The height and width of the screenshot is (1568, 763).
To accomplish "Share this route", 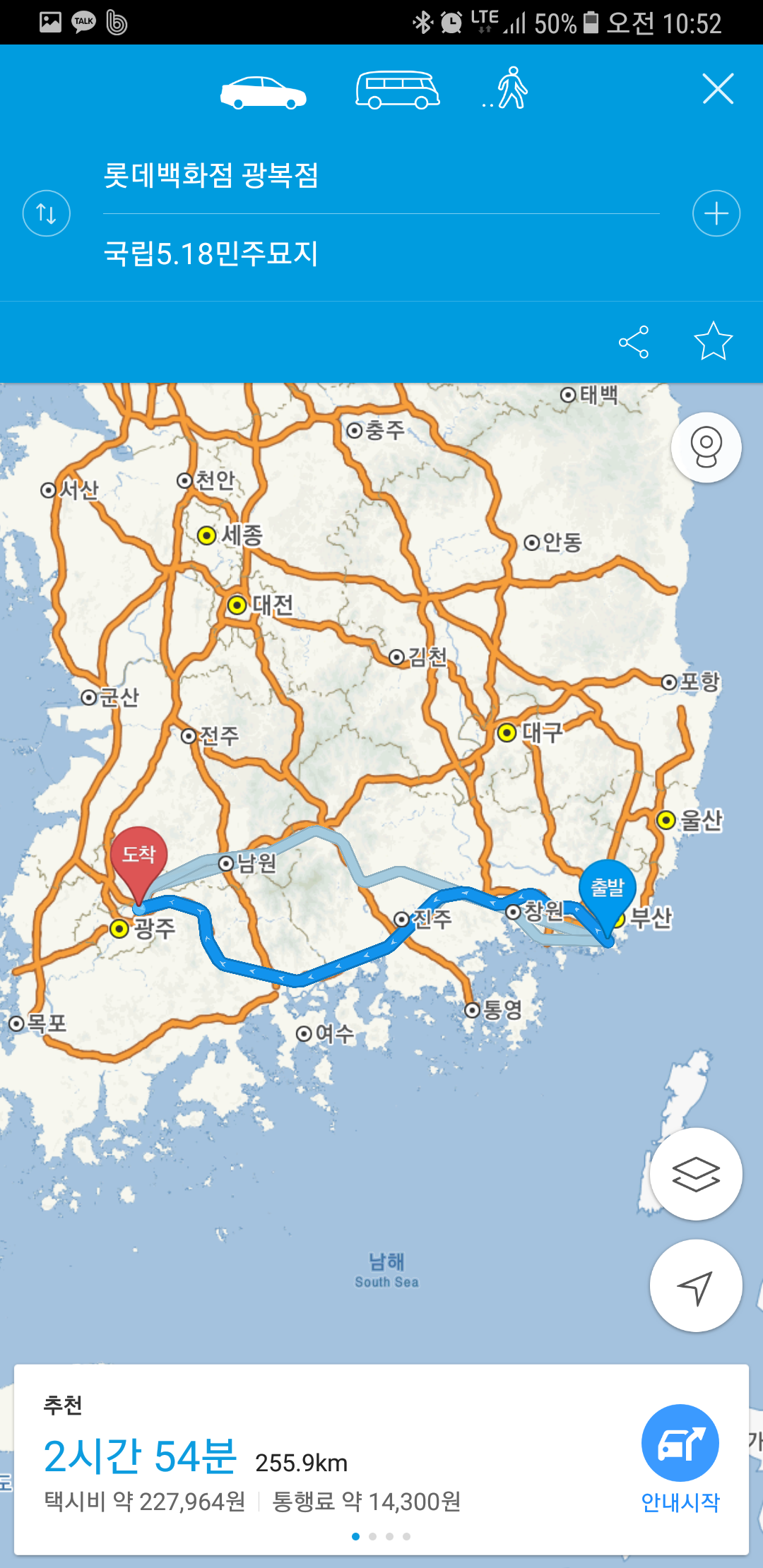I will point(634,342).
